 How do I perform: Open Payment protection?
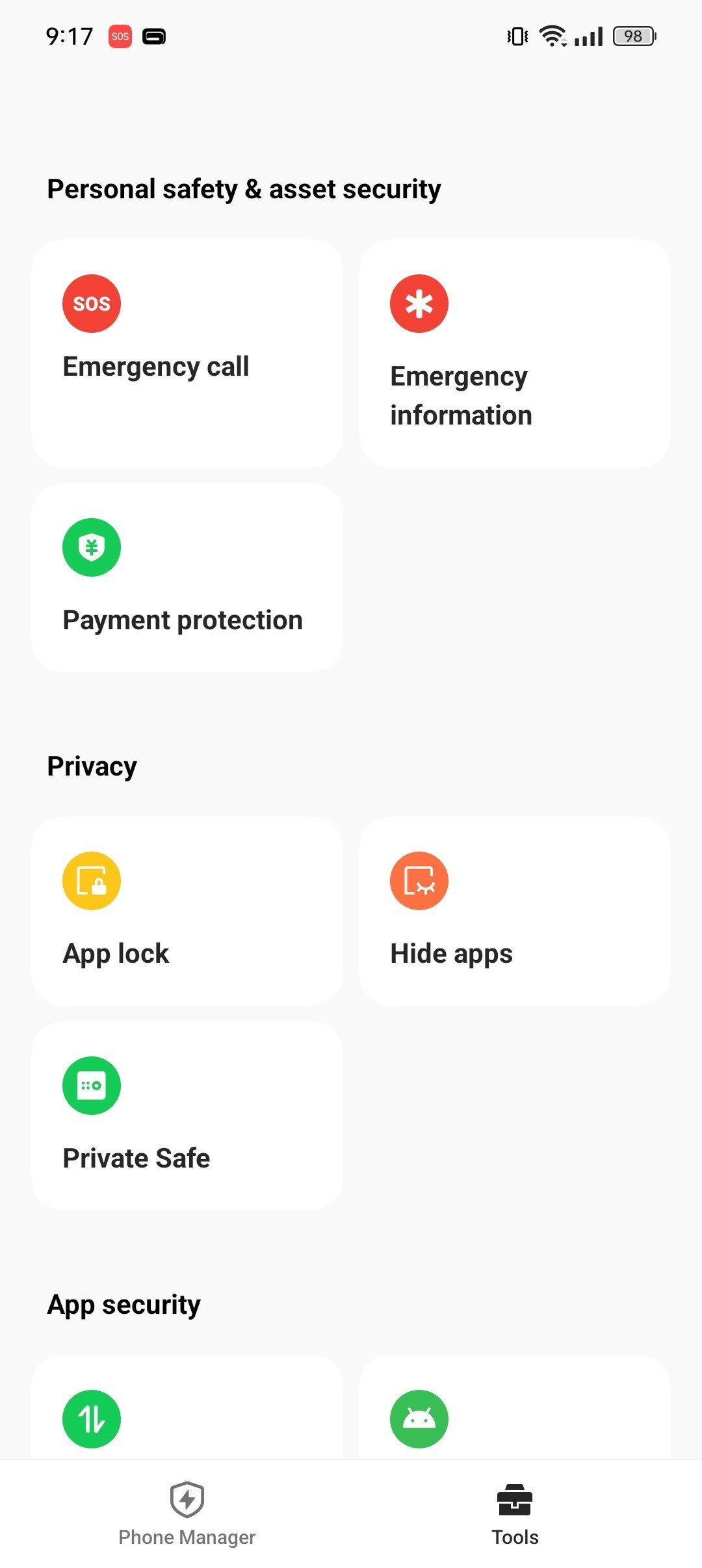click(187, 577)
